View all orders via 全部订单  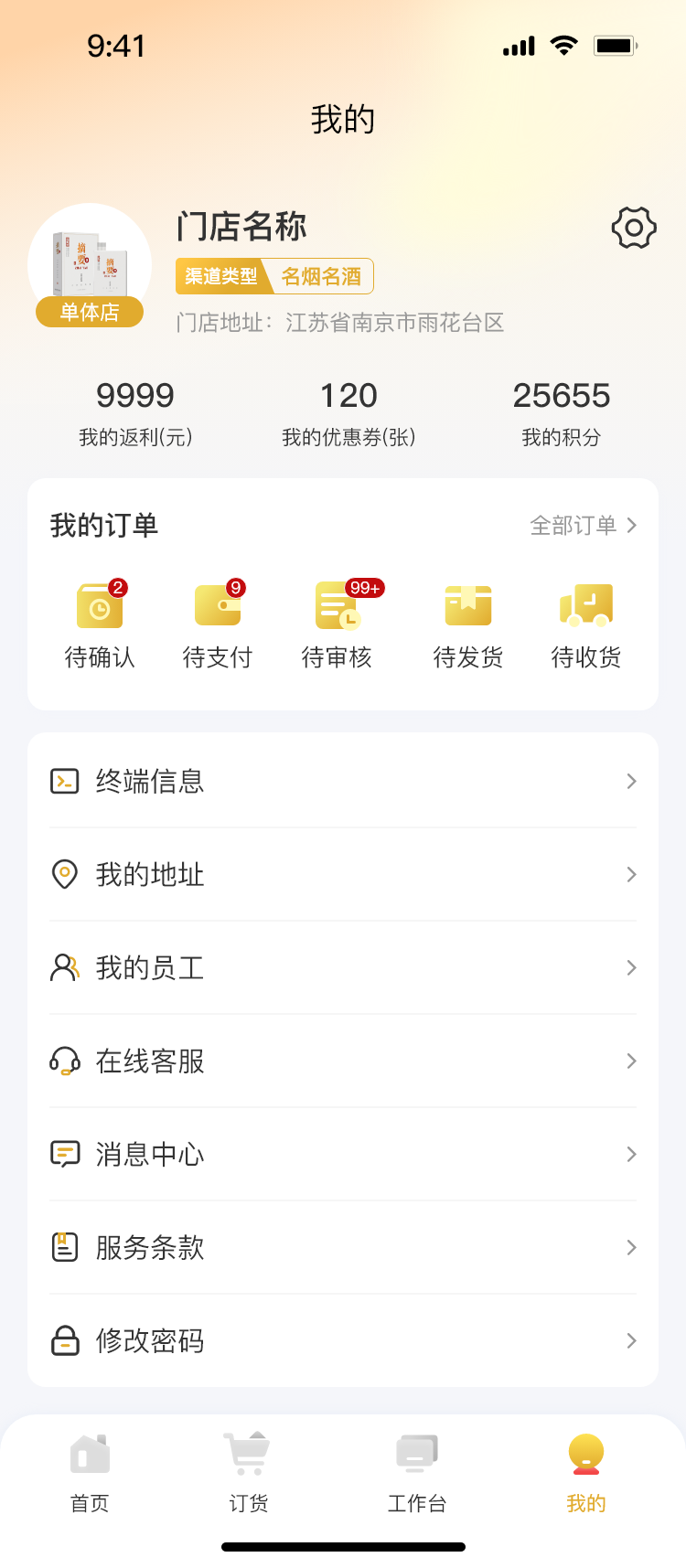click(583, 526)
